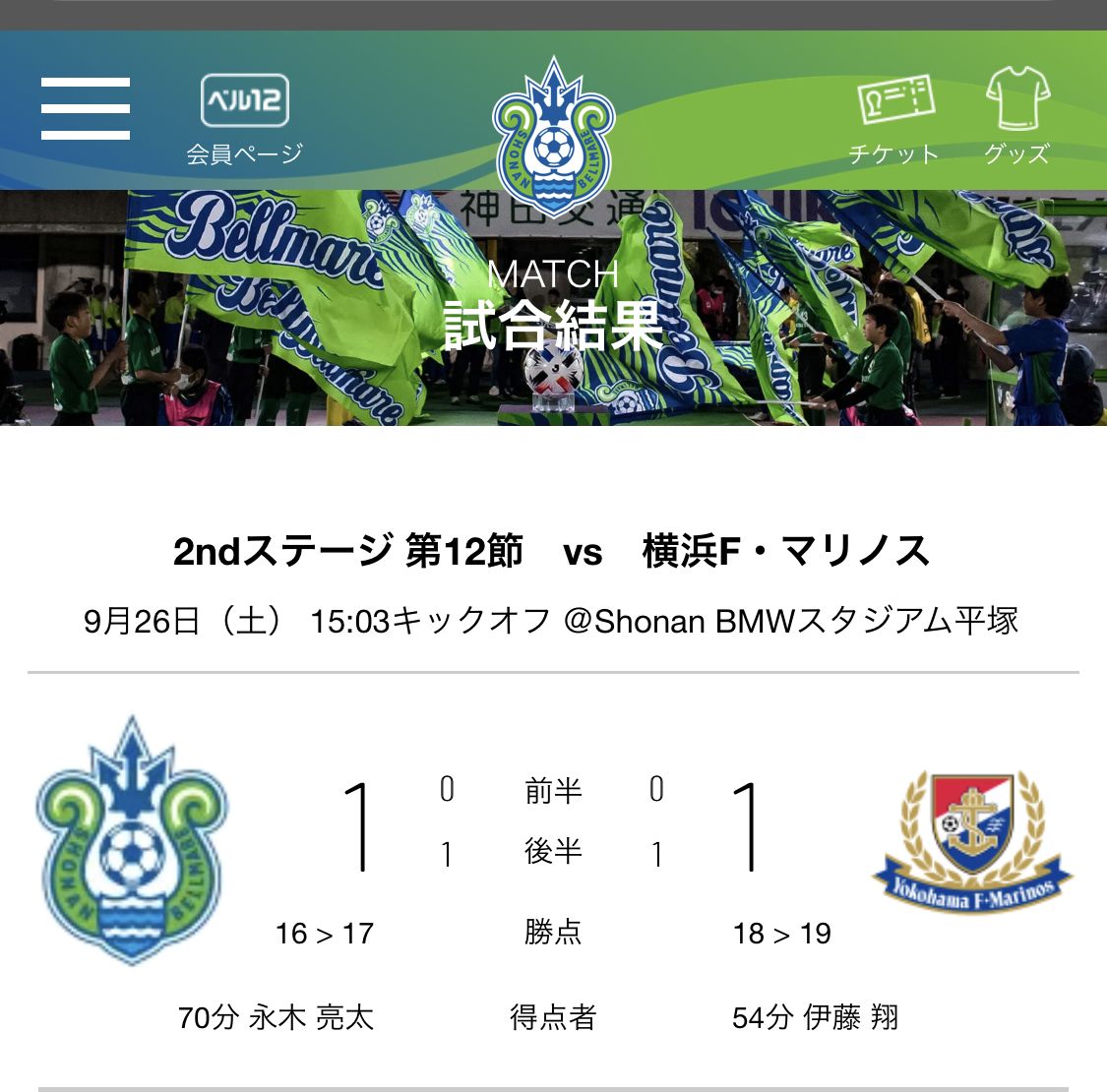The height and width of the screenshot is (1092, 1107).
Task: Open the チケット tickets page
Action: (x=893, y=118)
